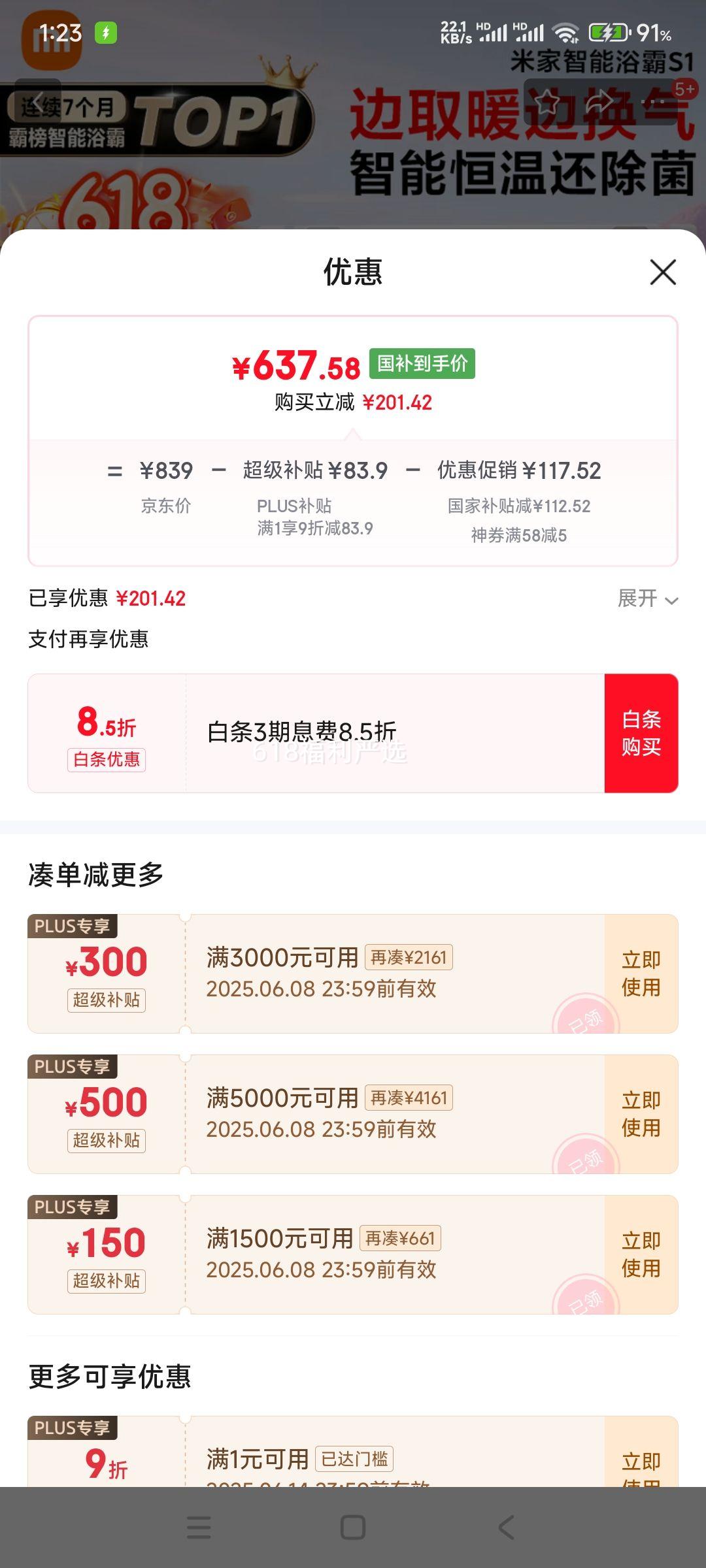Use the ¥500 coupon for orders over 5000元
Viewport: 706px width, 1568px height.
(x=641, y=1114)
